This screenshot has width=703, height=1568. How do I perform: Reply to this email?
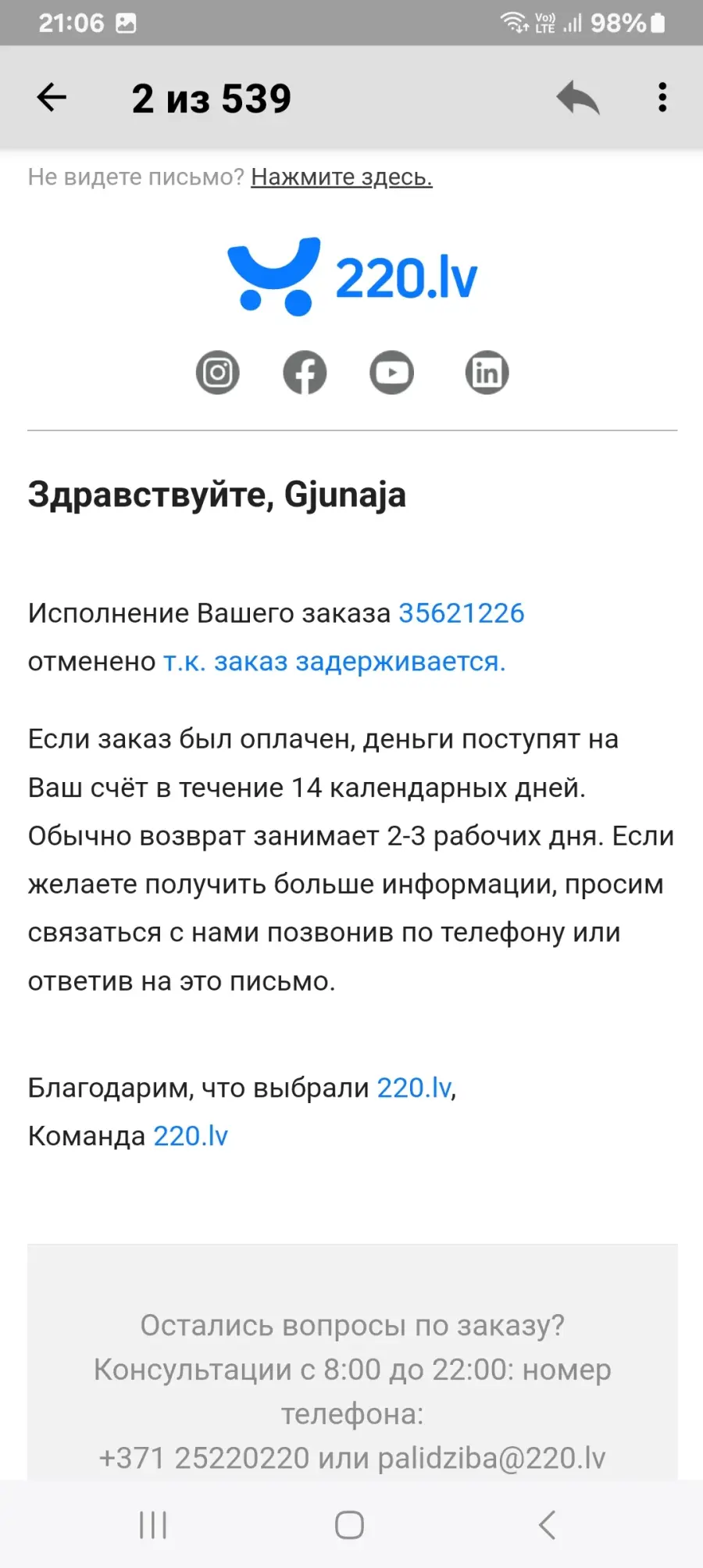coord(578,98)
